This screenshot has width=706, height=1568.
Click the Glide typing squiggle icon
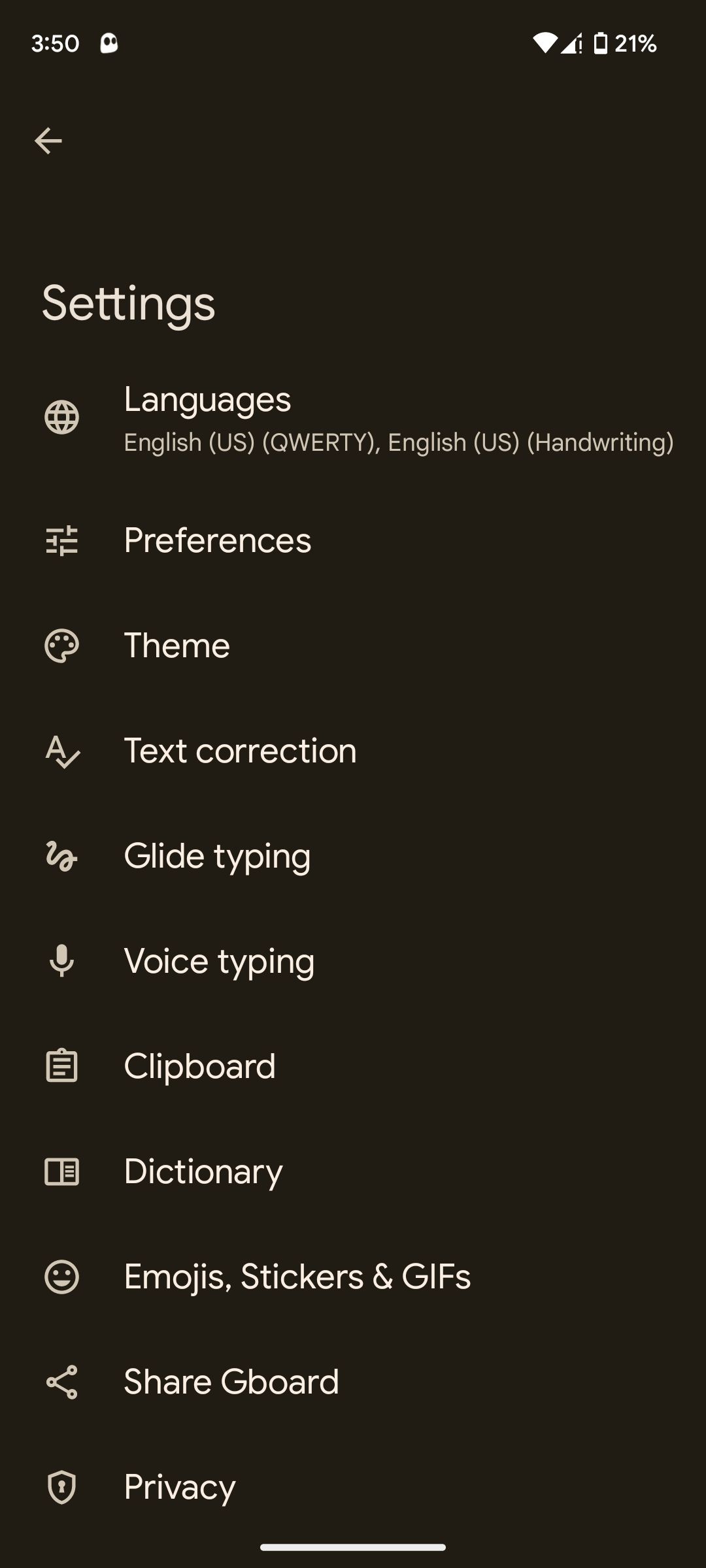point(62,856)
